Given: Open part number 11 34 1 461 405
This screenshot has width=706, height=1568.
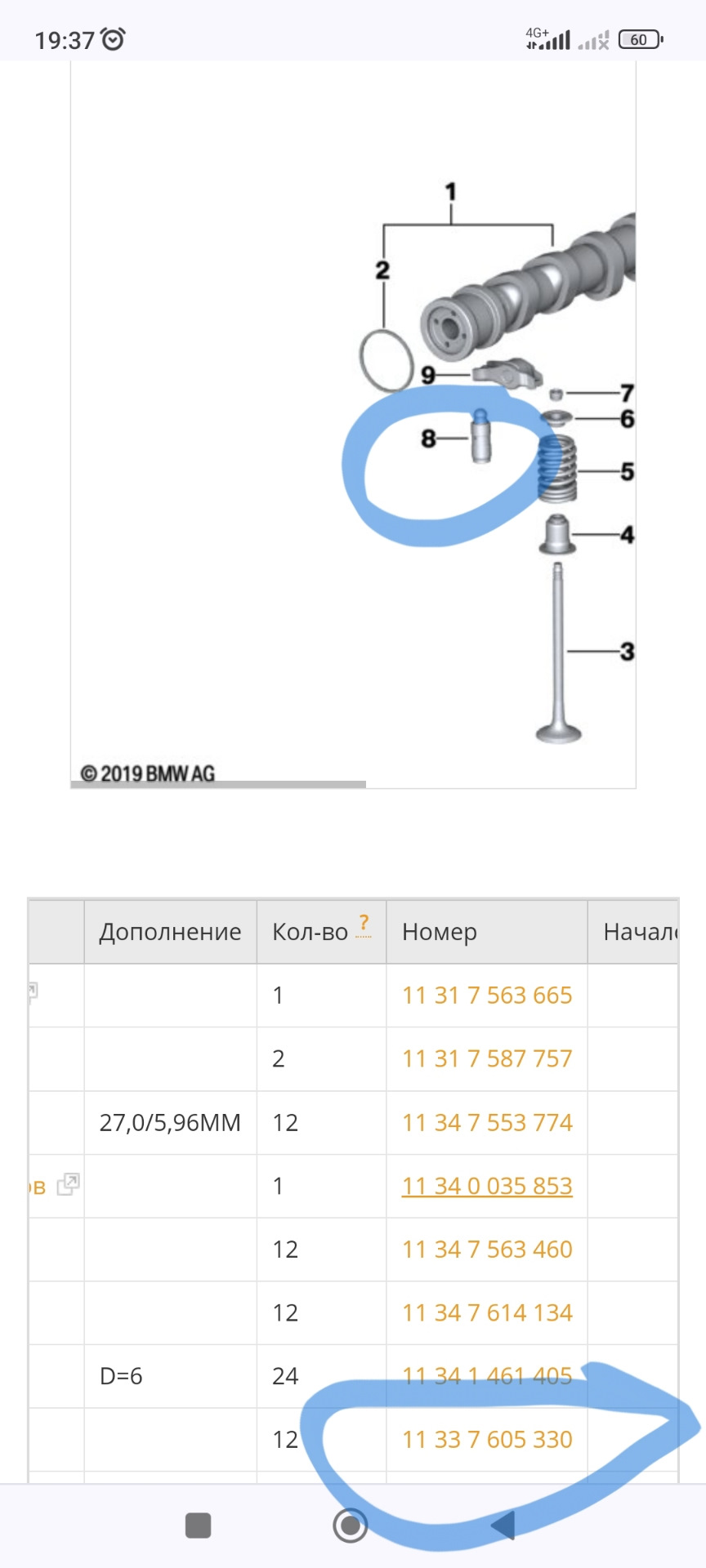Looking at the screenshot, I should click(x=487, y=1377).
